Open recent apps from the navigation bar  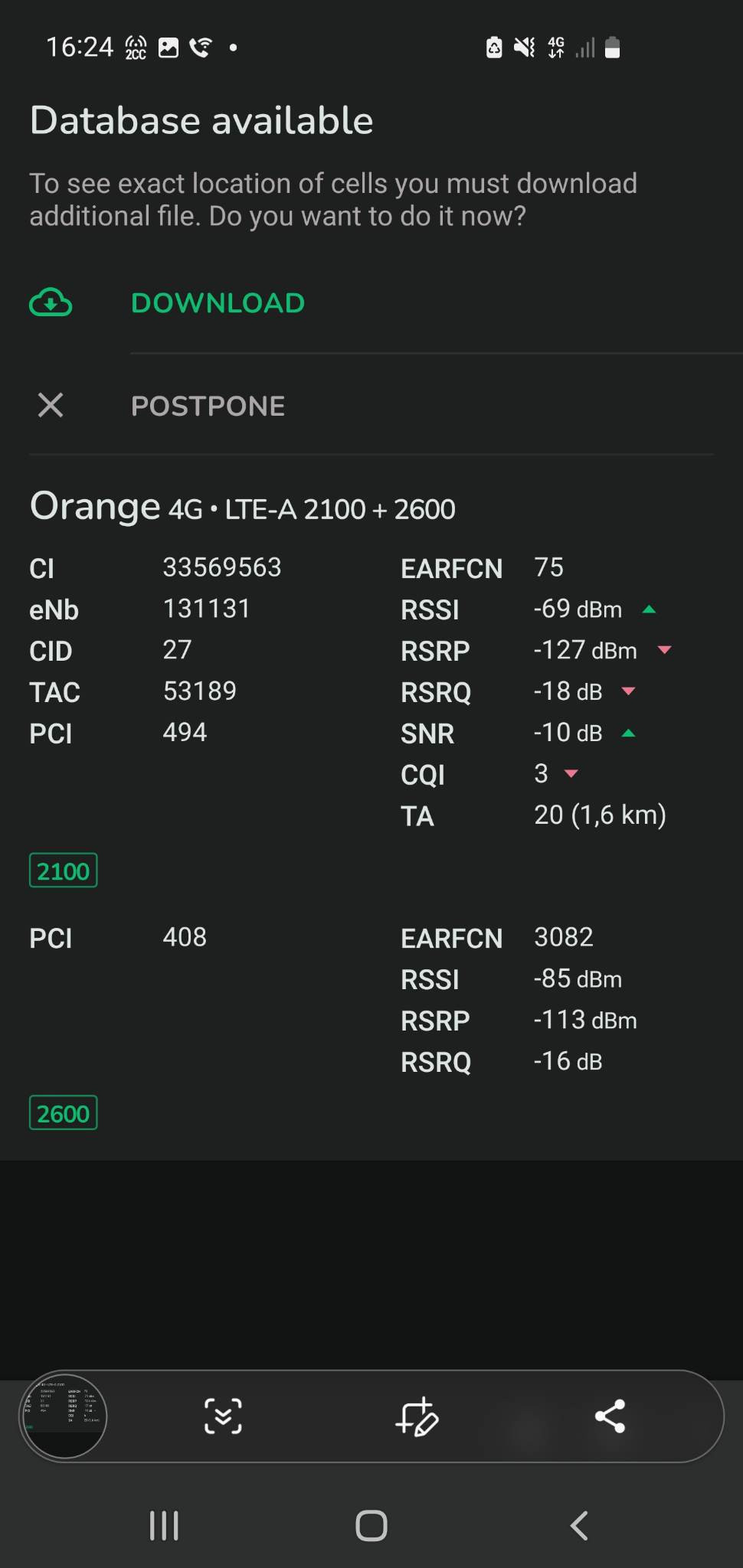click(164, 1526)
